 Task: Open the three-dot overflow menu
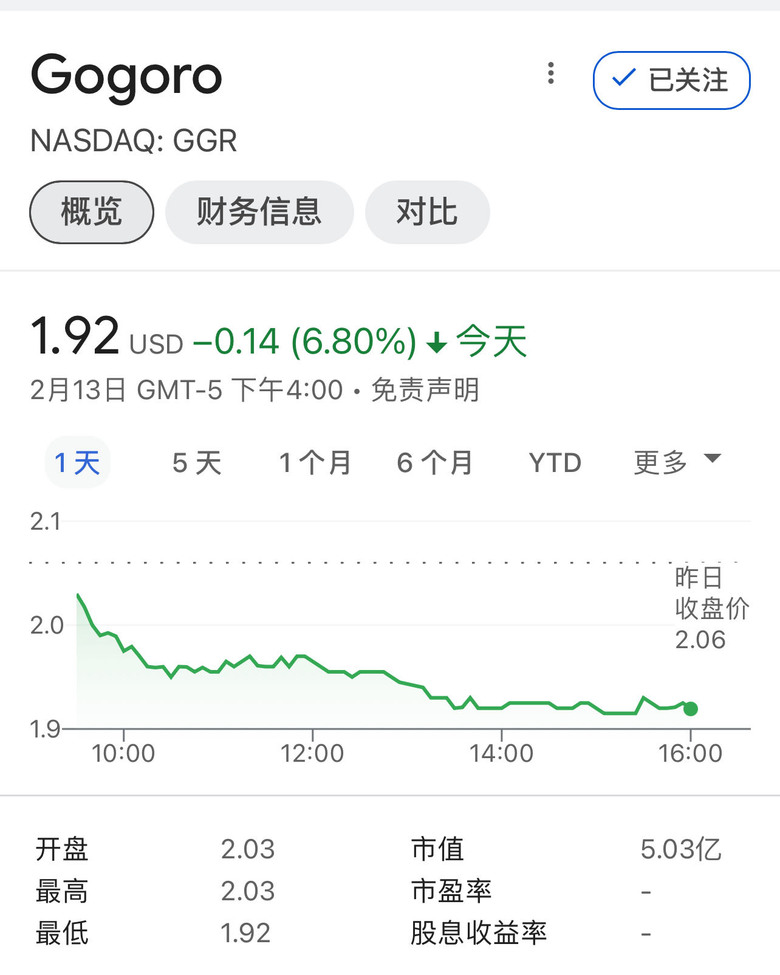click(550, 74)
